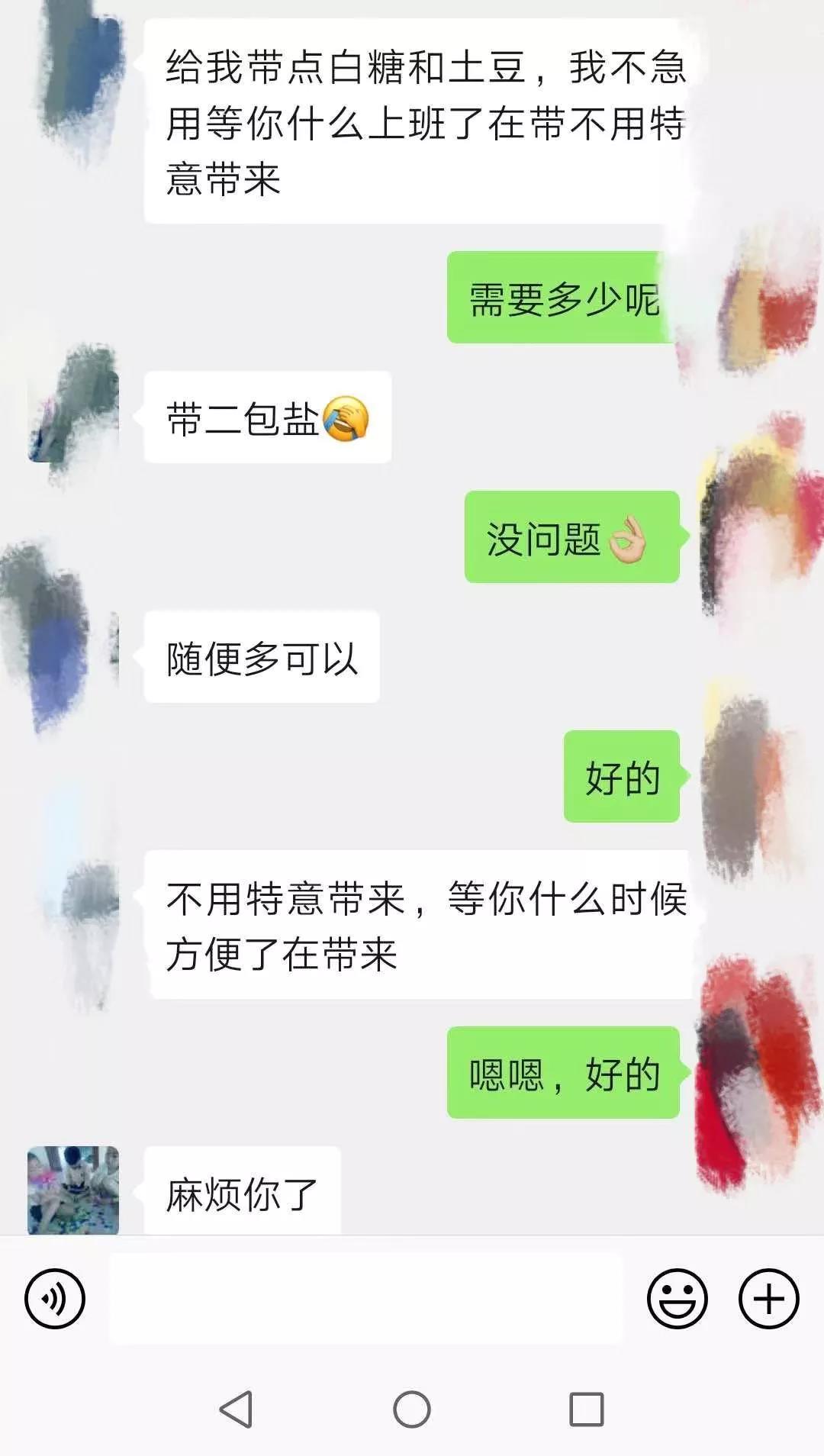
Task: Return to the home screen
Action: (x=412, y=1409)
